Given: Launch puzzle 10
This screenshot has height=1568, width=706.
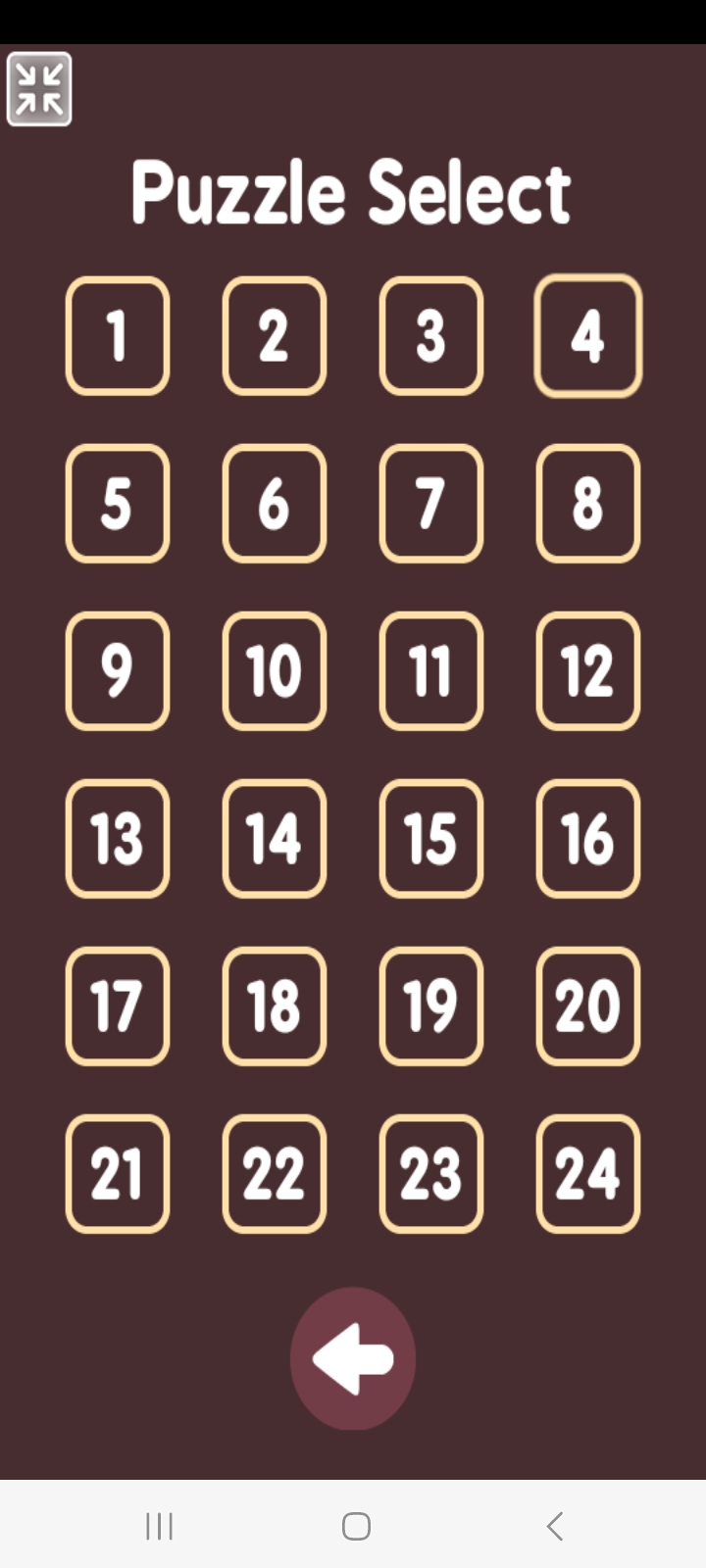Looking at the screenshot, I should (x=275, y=671).
